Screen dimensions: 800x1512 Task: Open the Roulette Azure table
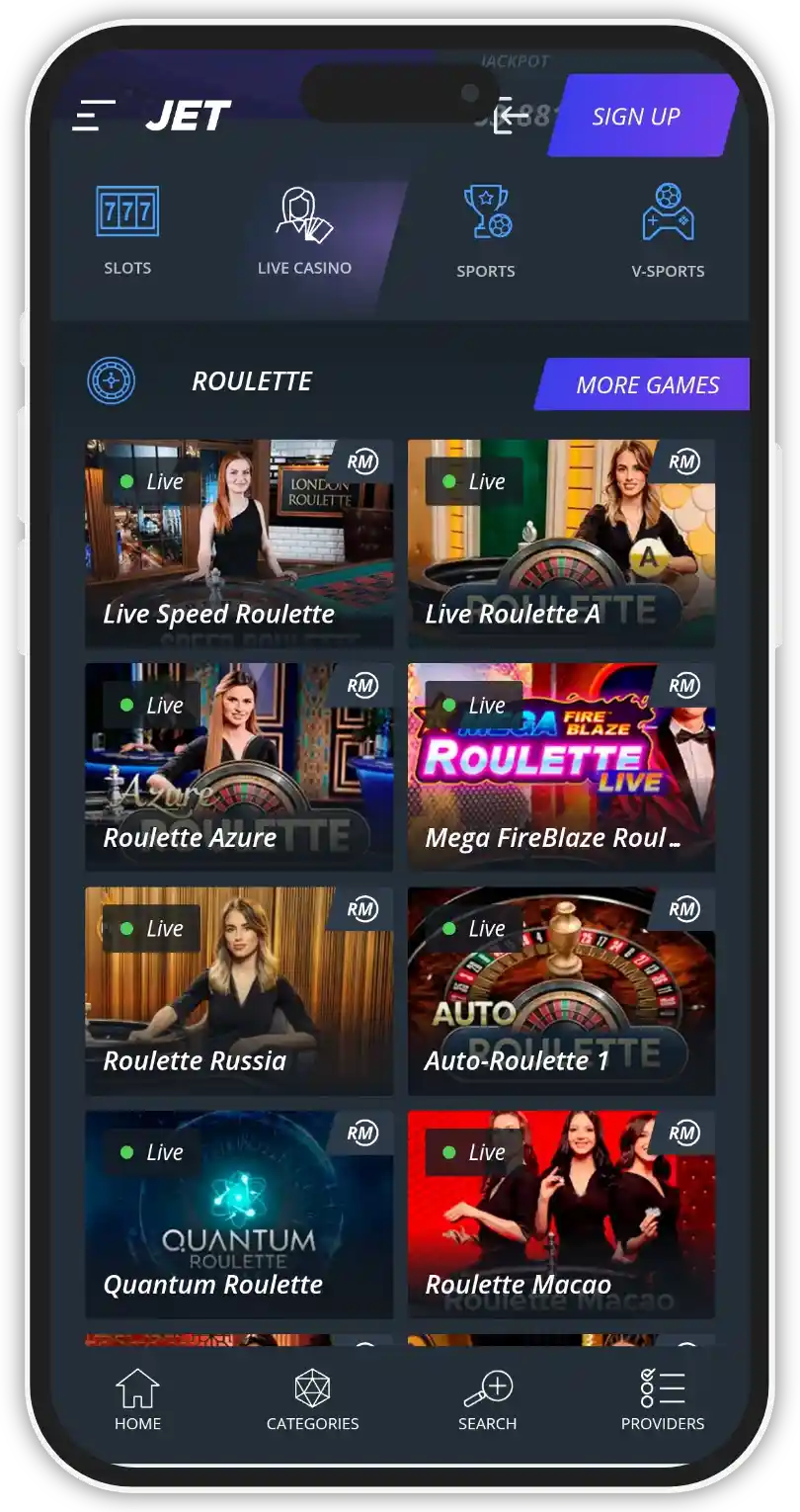[x=239, y=767]
